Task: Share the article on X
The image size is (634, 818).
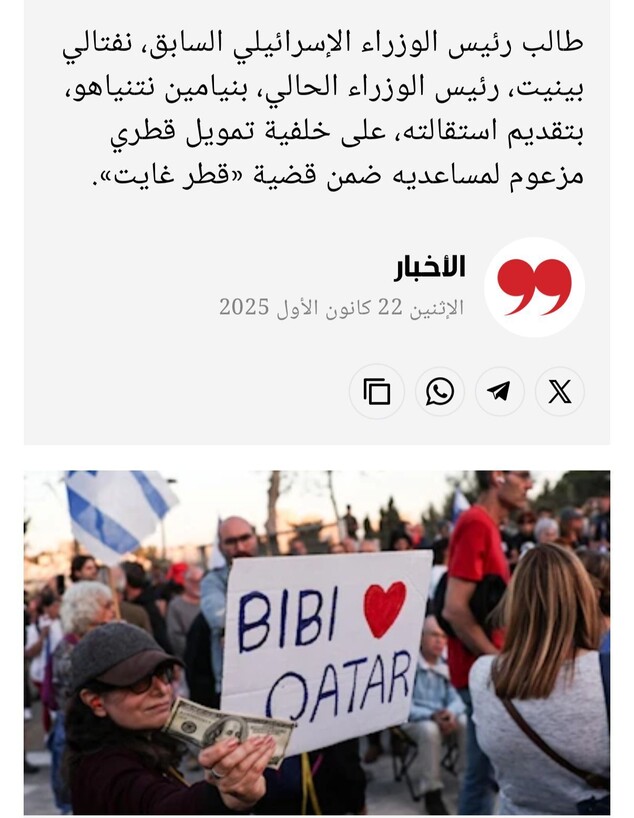Action: [x=559, y=391]
